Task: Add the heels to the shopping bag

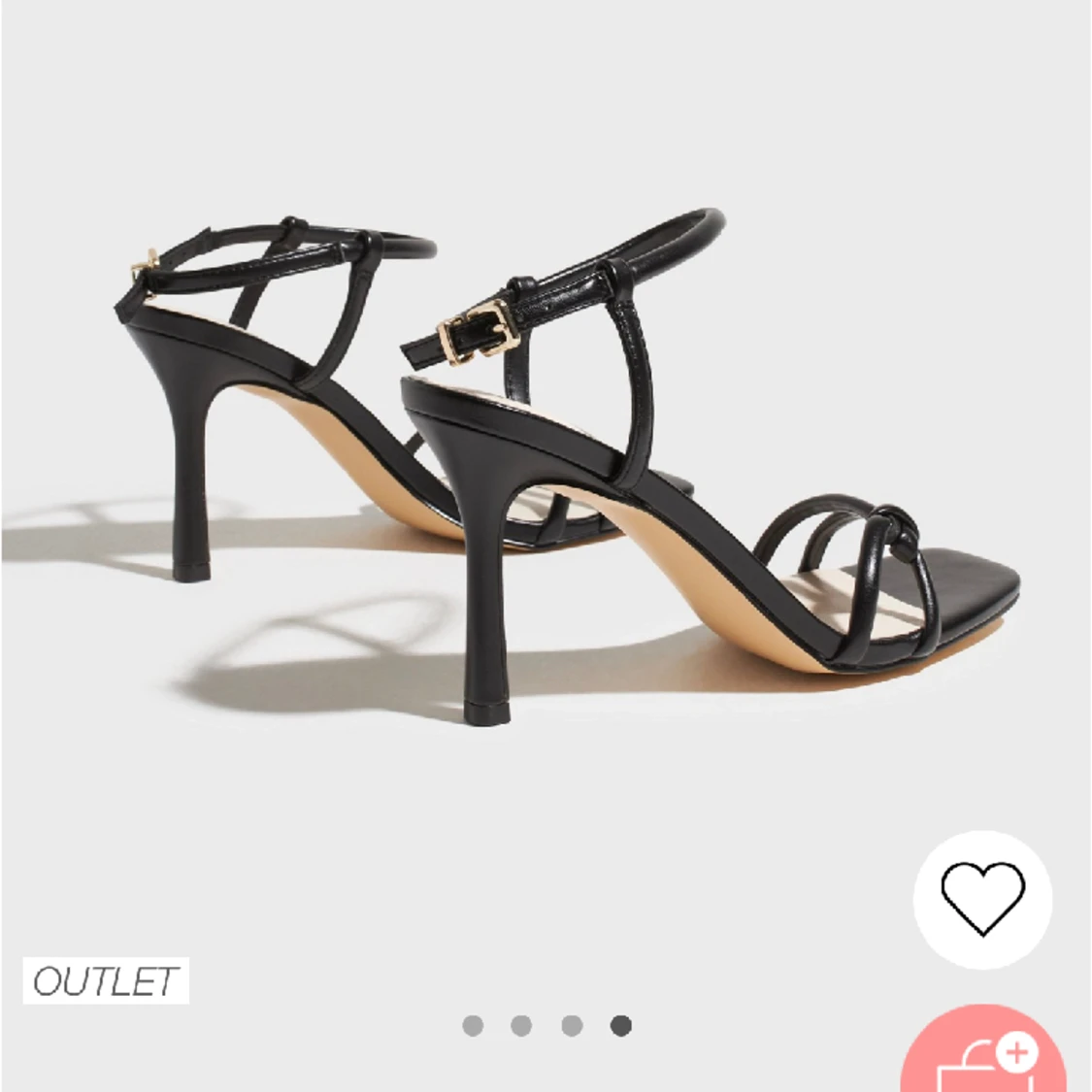Action: click(983, 1060)
